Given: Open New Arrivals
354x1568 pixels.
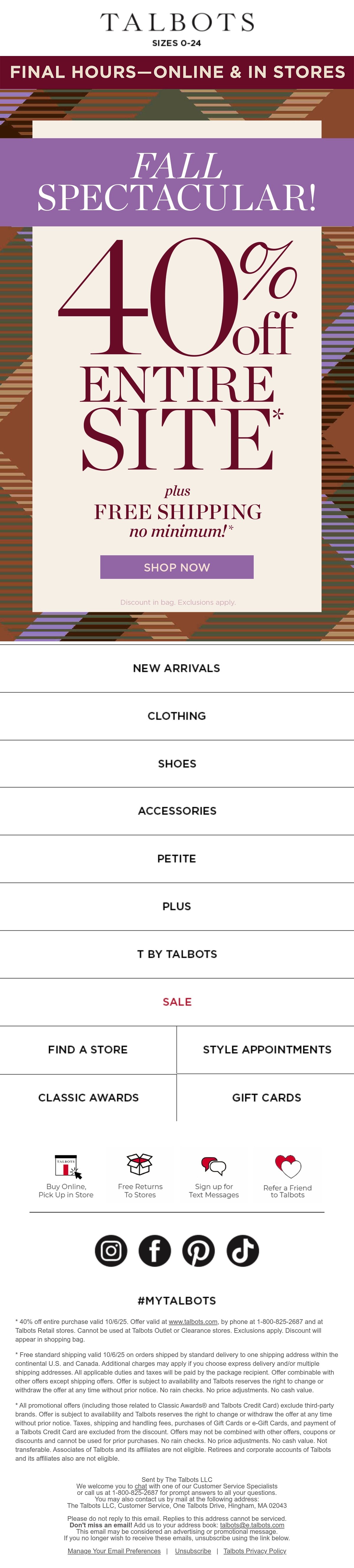Looking at the screenshot, I should point(177,668).
